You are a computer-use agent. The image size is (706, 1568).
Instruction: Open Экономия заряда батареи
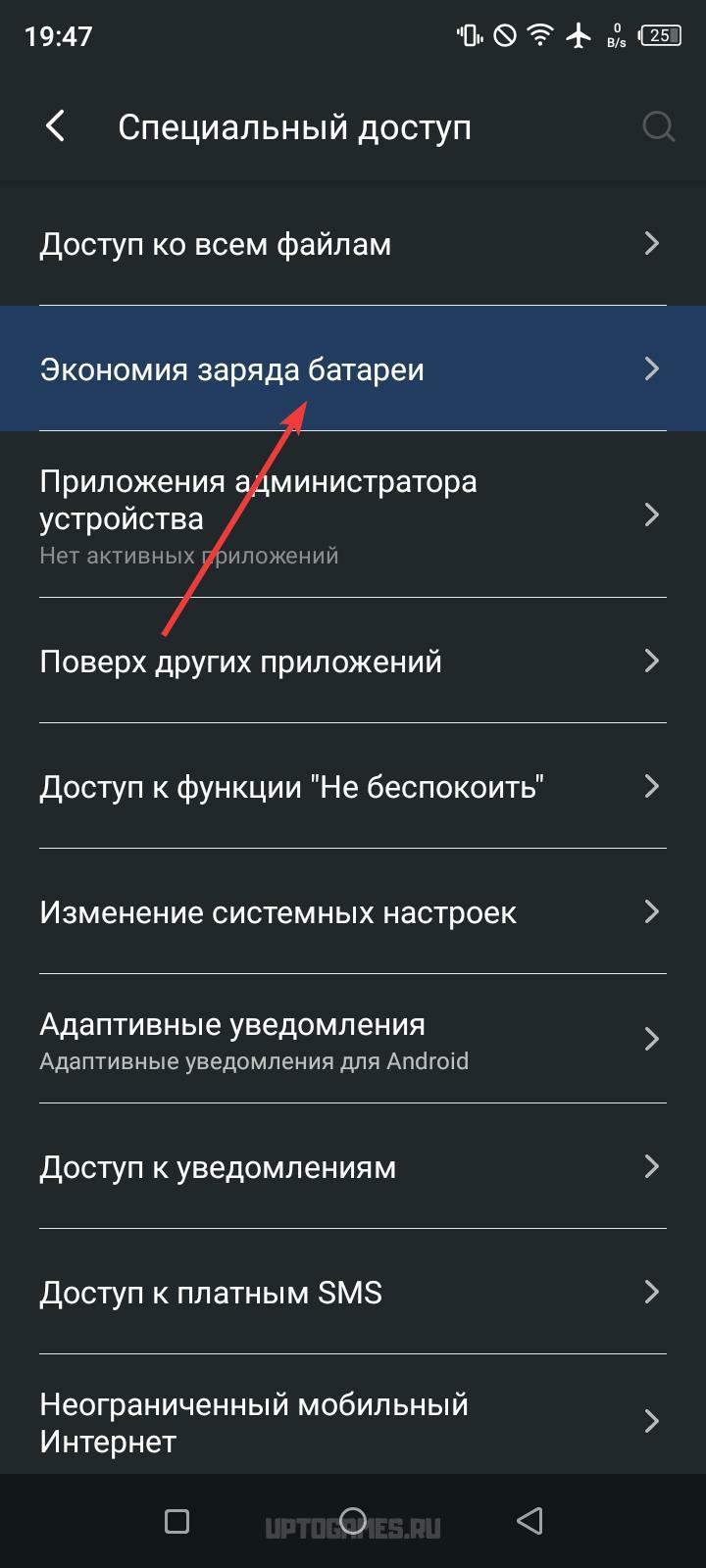tap(353, 368)
